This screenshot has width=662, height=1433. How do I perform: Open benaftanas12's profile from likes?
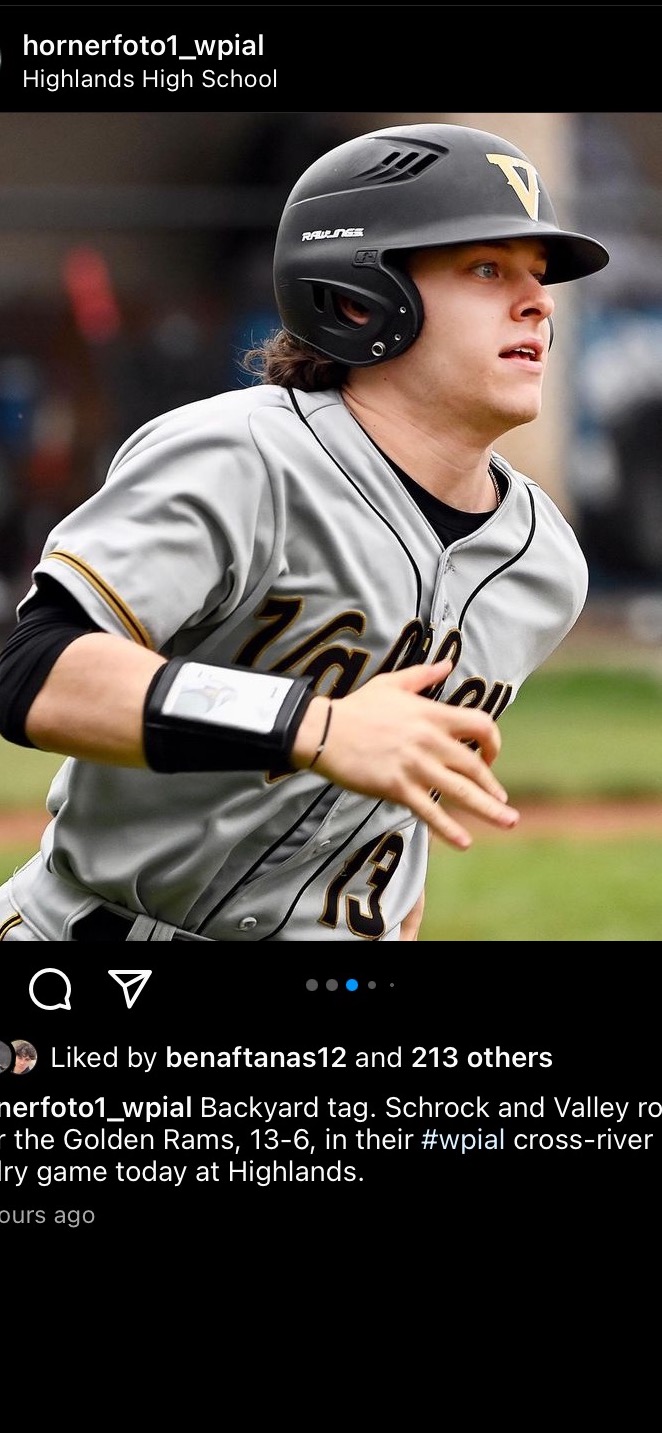point(255,1058)
